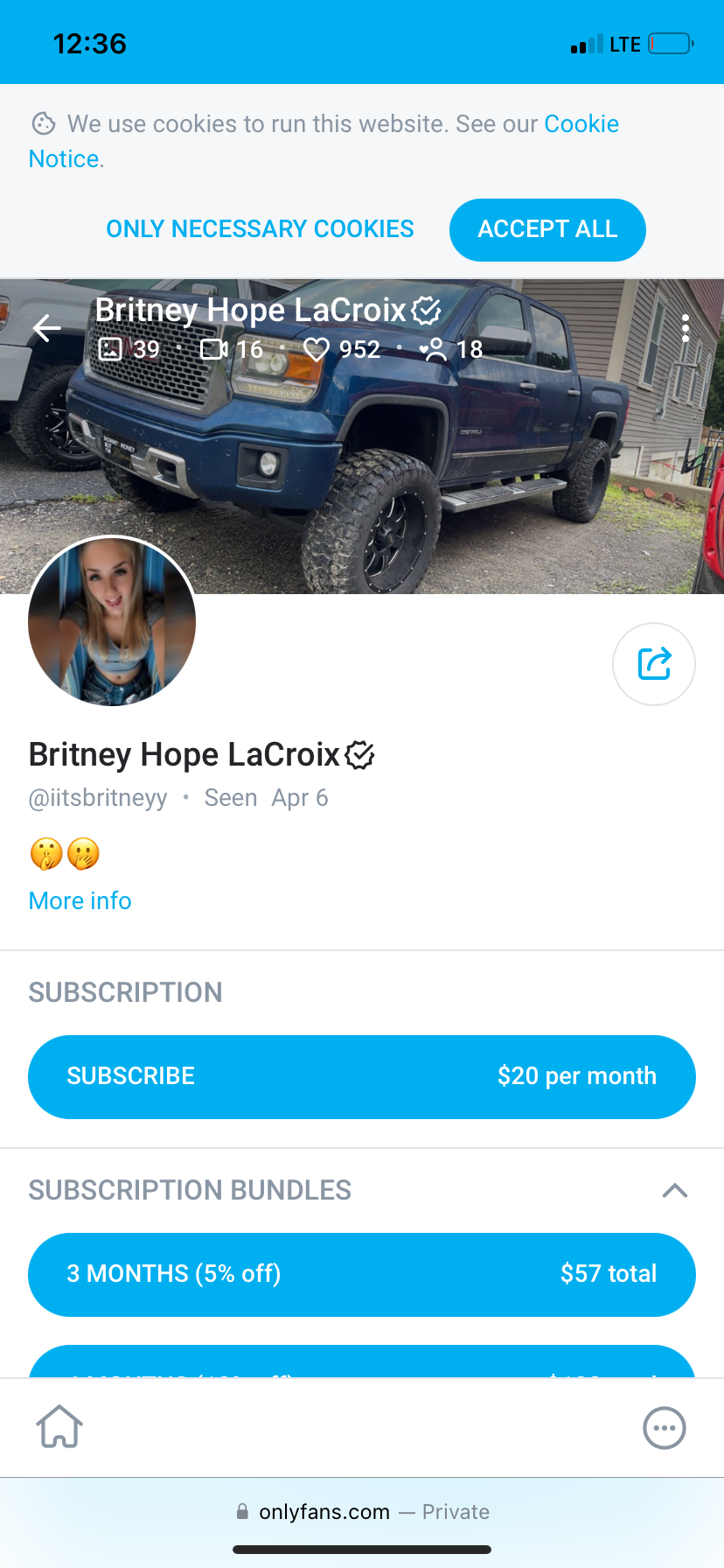Screen dimensions: 724x1568
Task: Expand More info
Action: pos(80,900)
